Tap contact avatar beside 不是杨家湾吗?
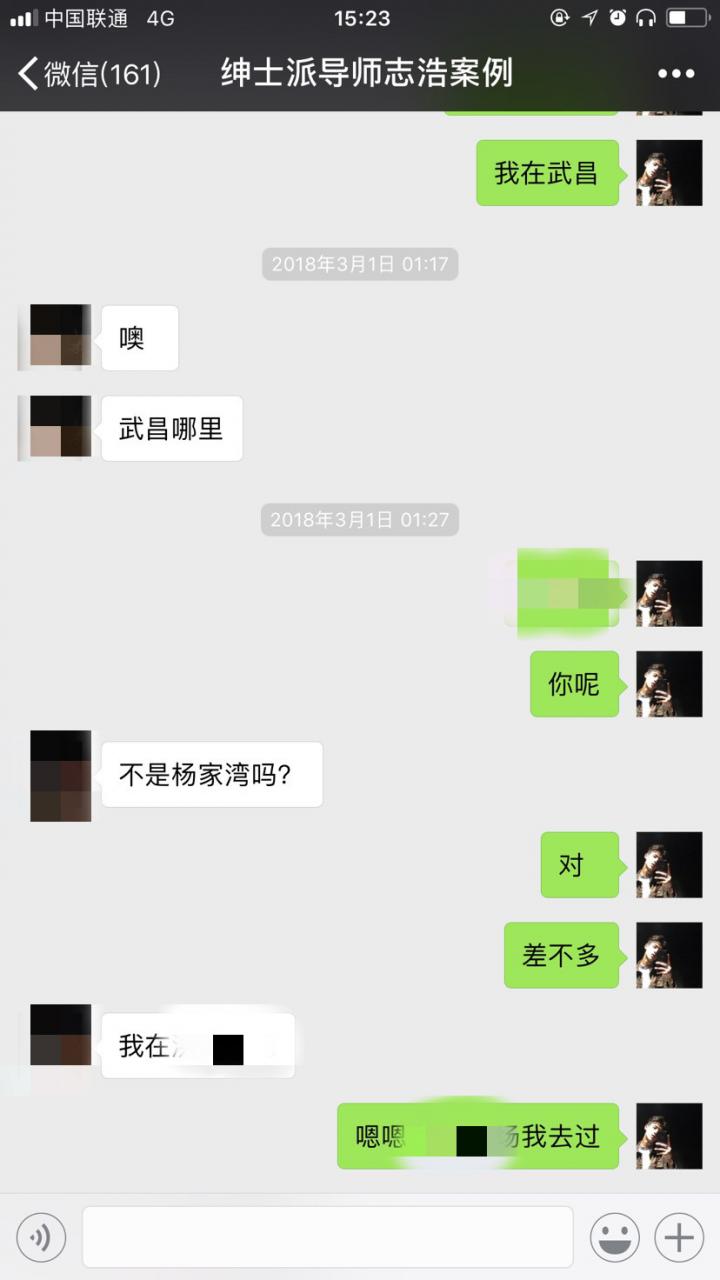 point(61,776)
